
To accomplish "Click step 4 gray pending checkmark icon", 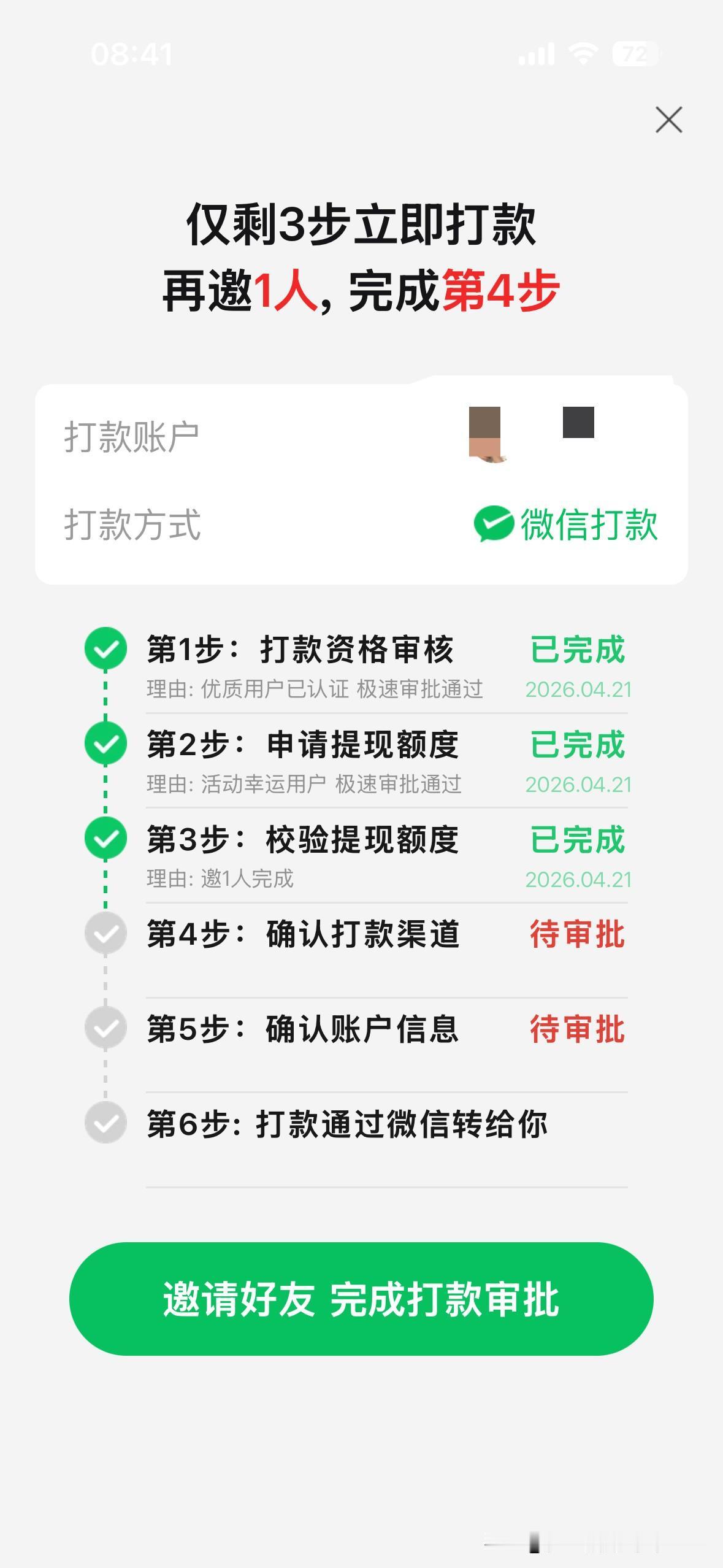I will [x=105, y=933].
